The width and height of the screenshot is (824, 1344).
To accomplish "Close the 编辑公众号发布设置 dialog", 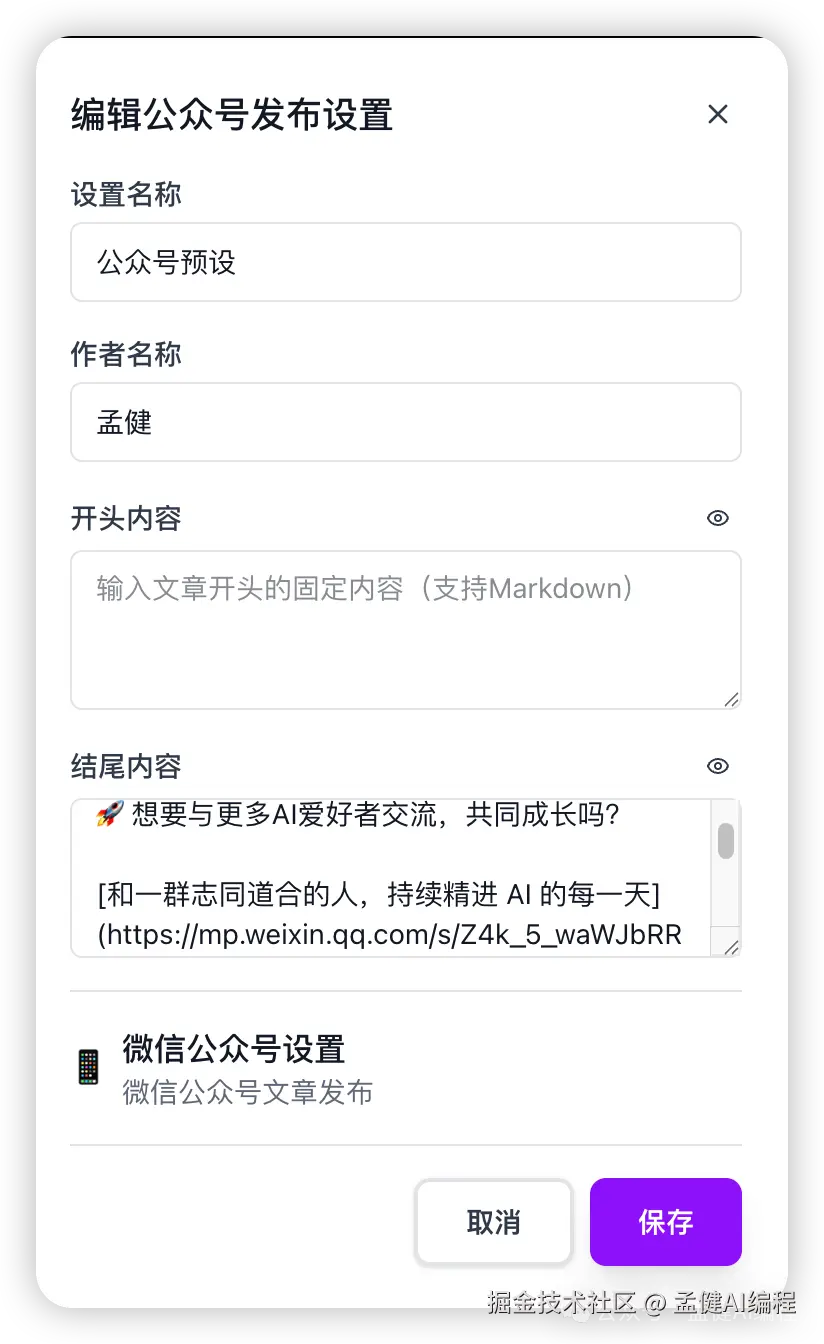I will pyautogui.click(x=717, y=114).
